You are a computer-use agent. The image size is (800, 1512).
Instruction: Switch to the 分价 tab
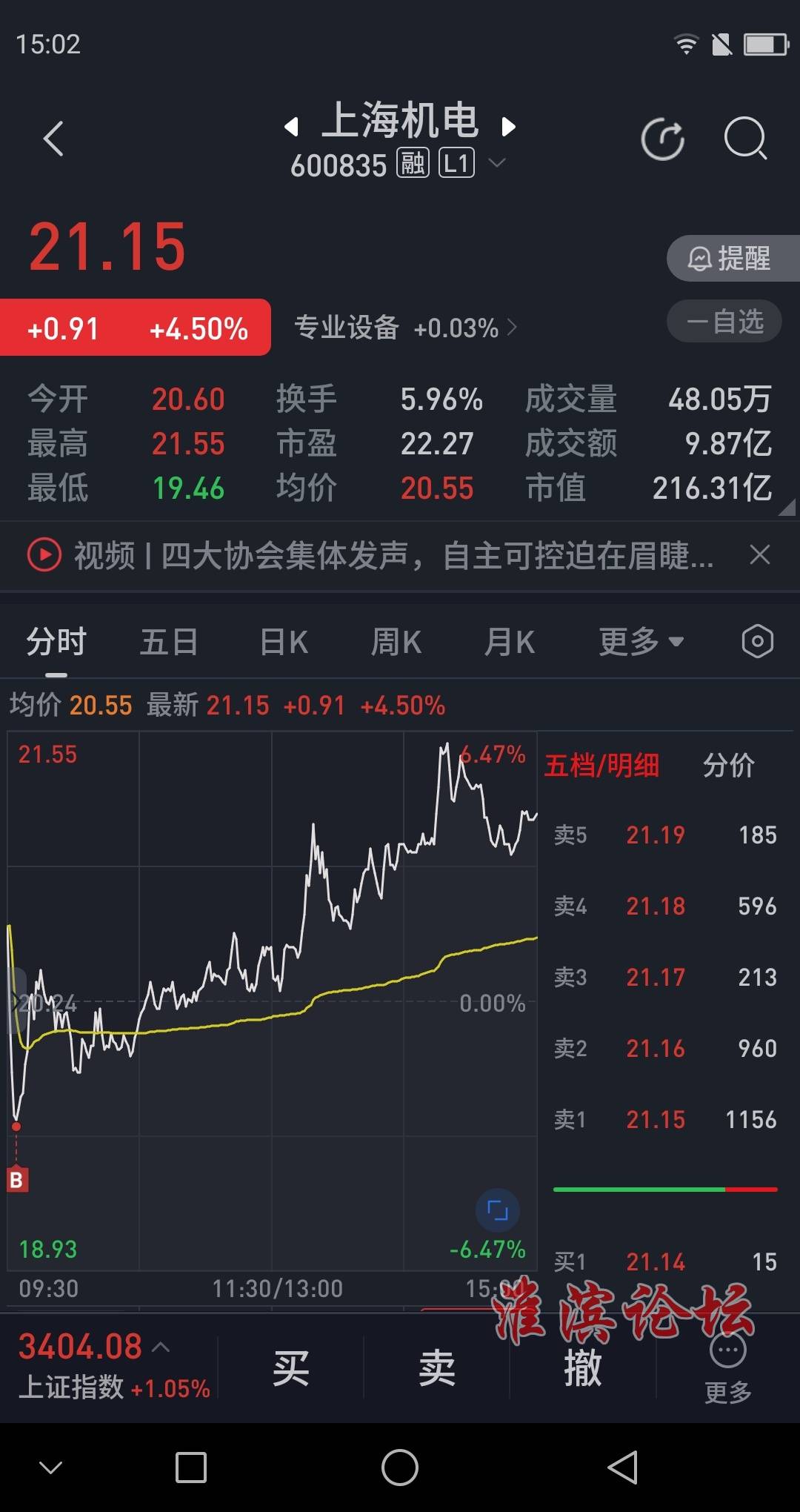(x=728, y=766)
